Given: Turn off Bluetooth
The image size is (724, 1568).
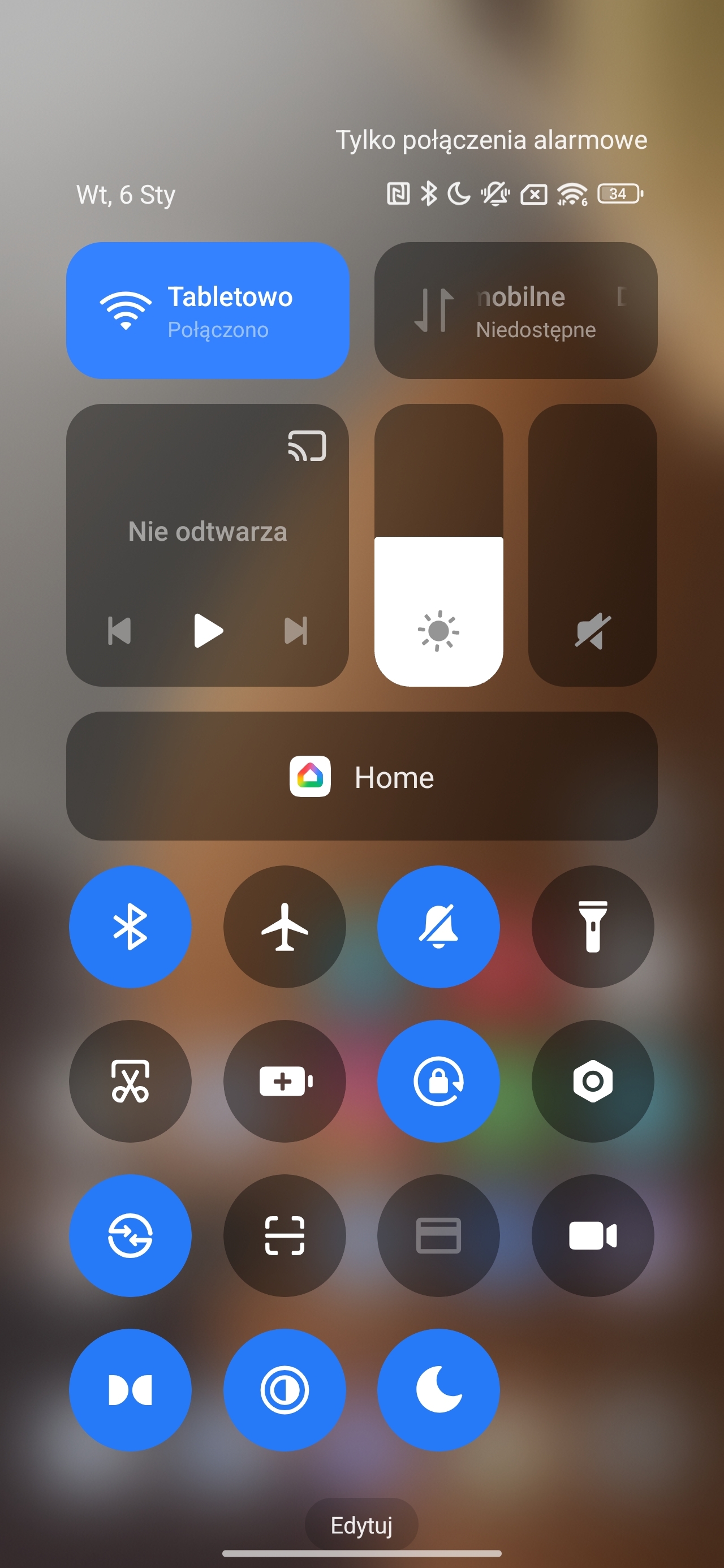Looking at the screenshot, I should (130, 927).
